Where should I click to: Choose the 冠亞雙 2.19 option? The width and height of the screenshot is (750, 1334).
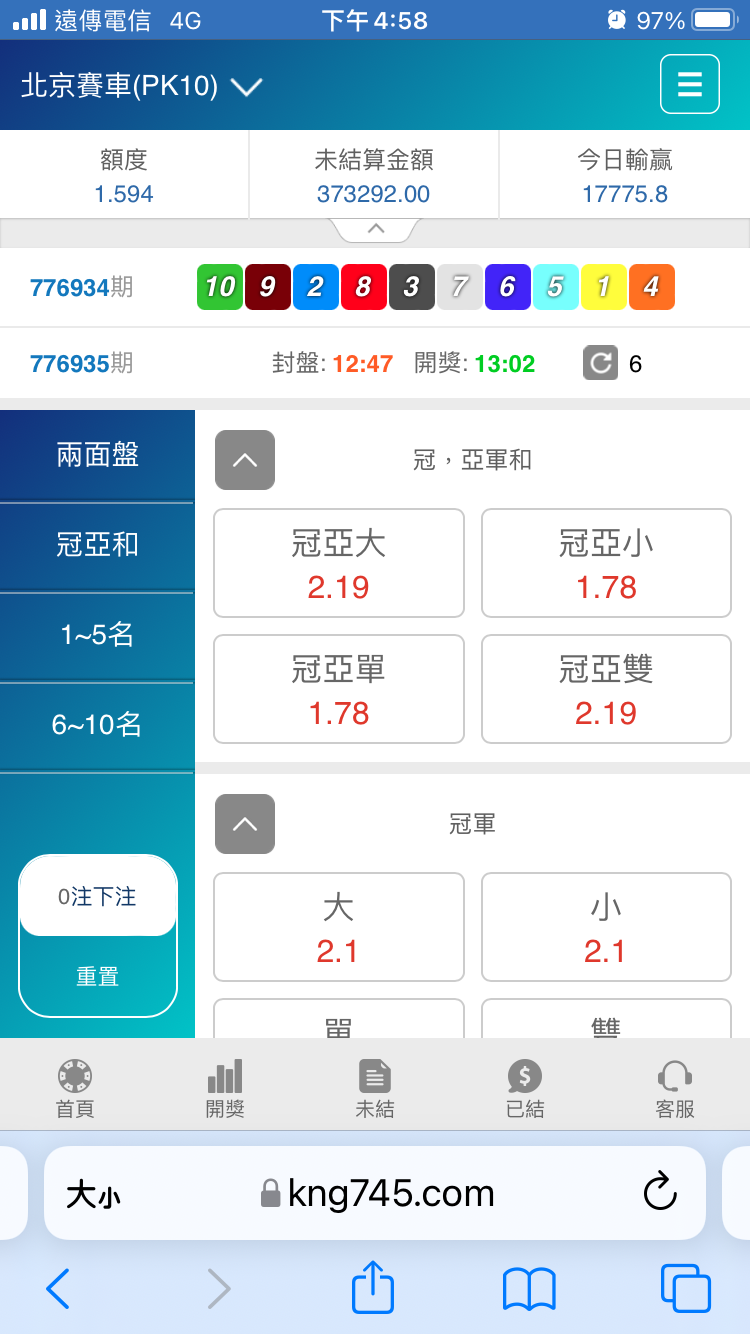606,689
